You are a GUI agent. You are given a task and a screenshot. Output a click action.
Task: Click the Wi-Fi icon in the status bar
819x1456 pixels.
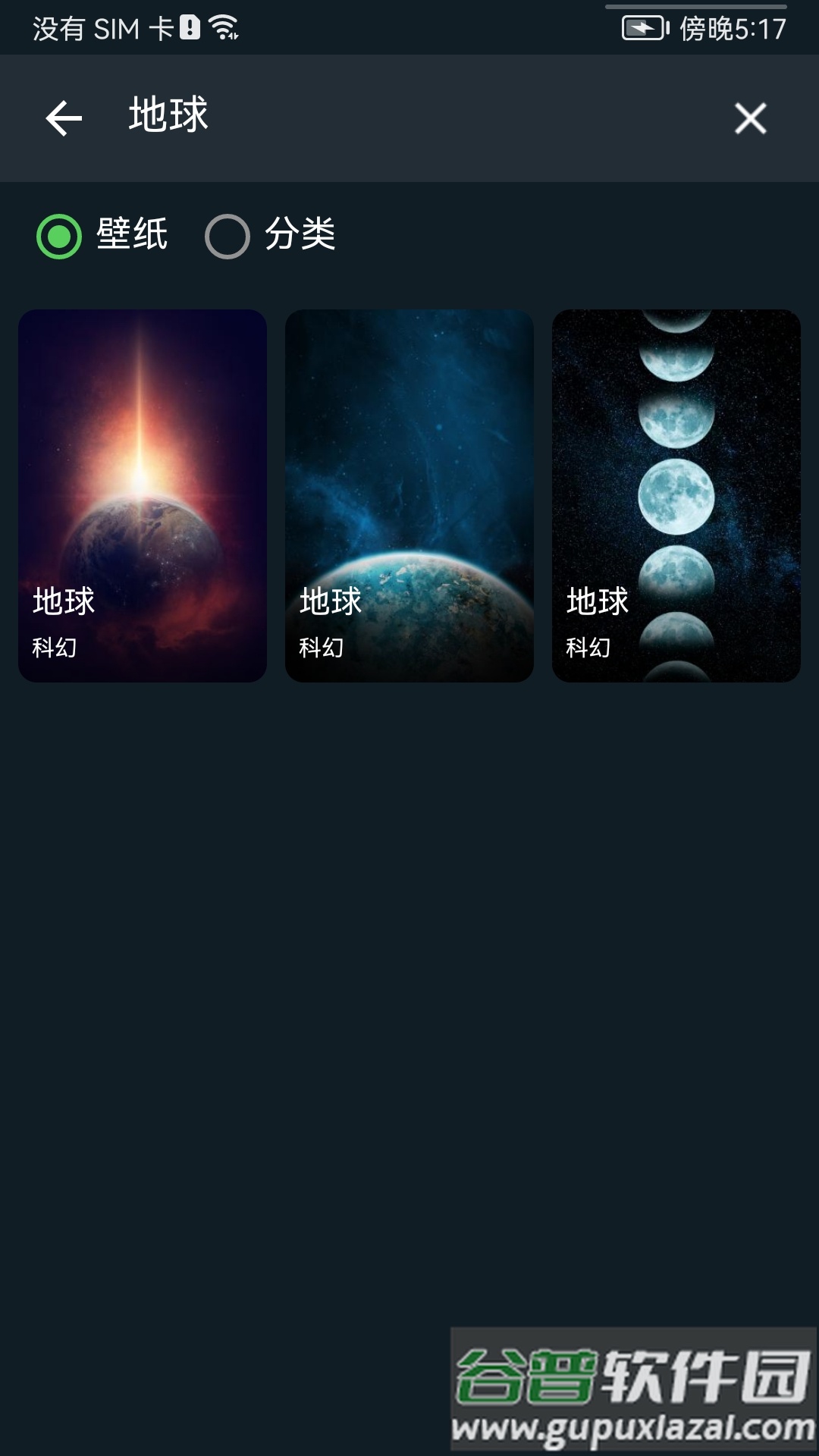[221, 27]
